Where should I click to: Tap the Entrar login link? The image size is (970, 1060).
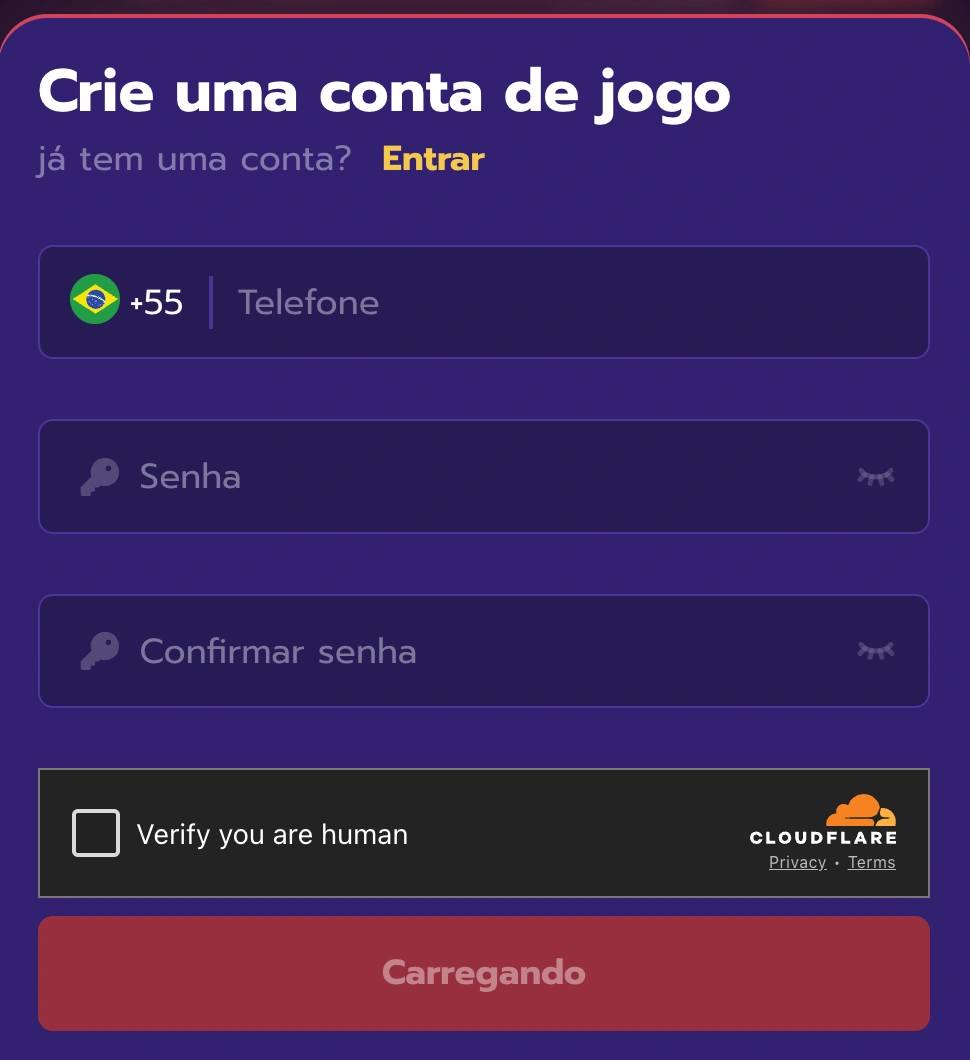[x=433, y=160]
